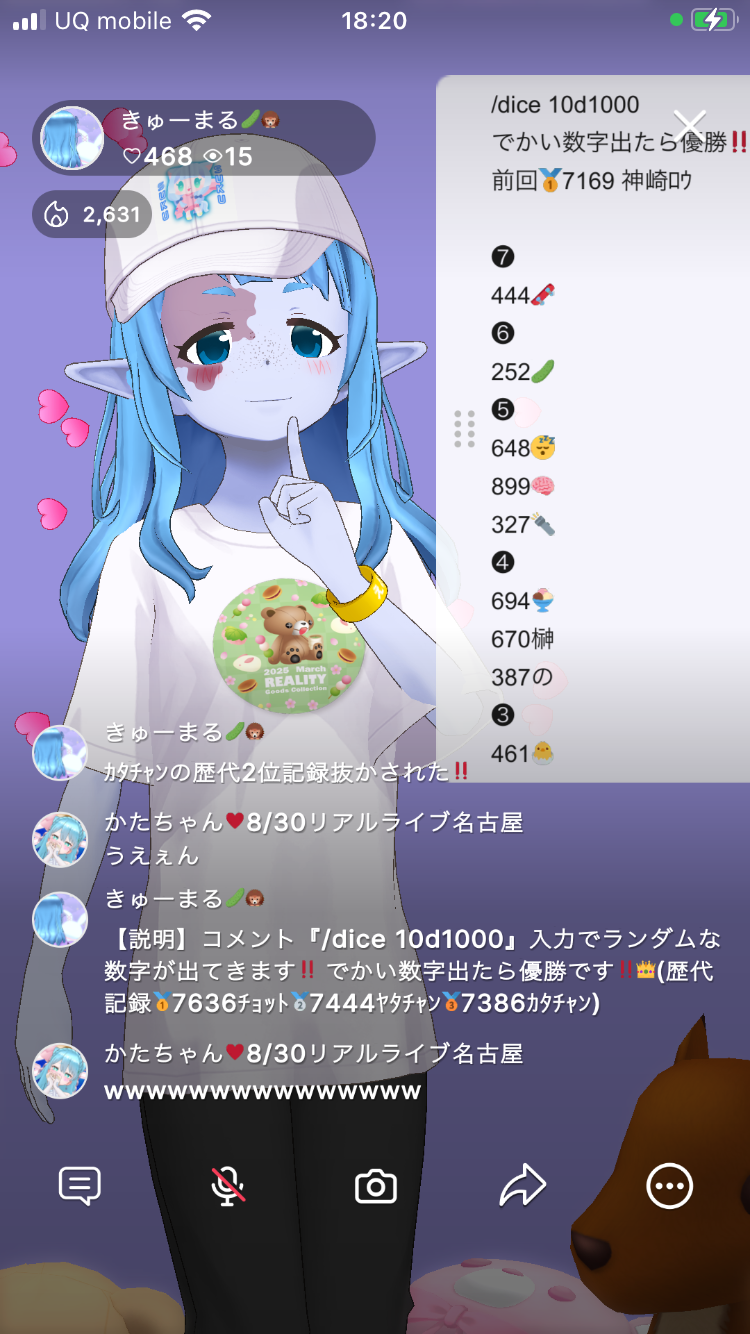The height and width of the screenshot is (1334, 750).
Task: Close the dice results note panel
Action: pyautogui.click(x=690, y=126)
